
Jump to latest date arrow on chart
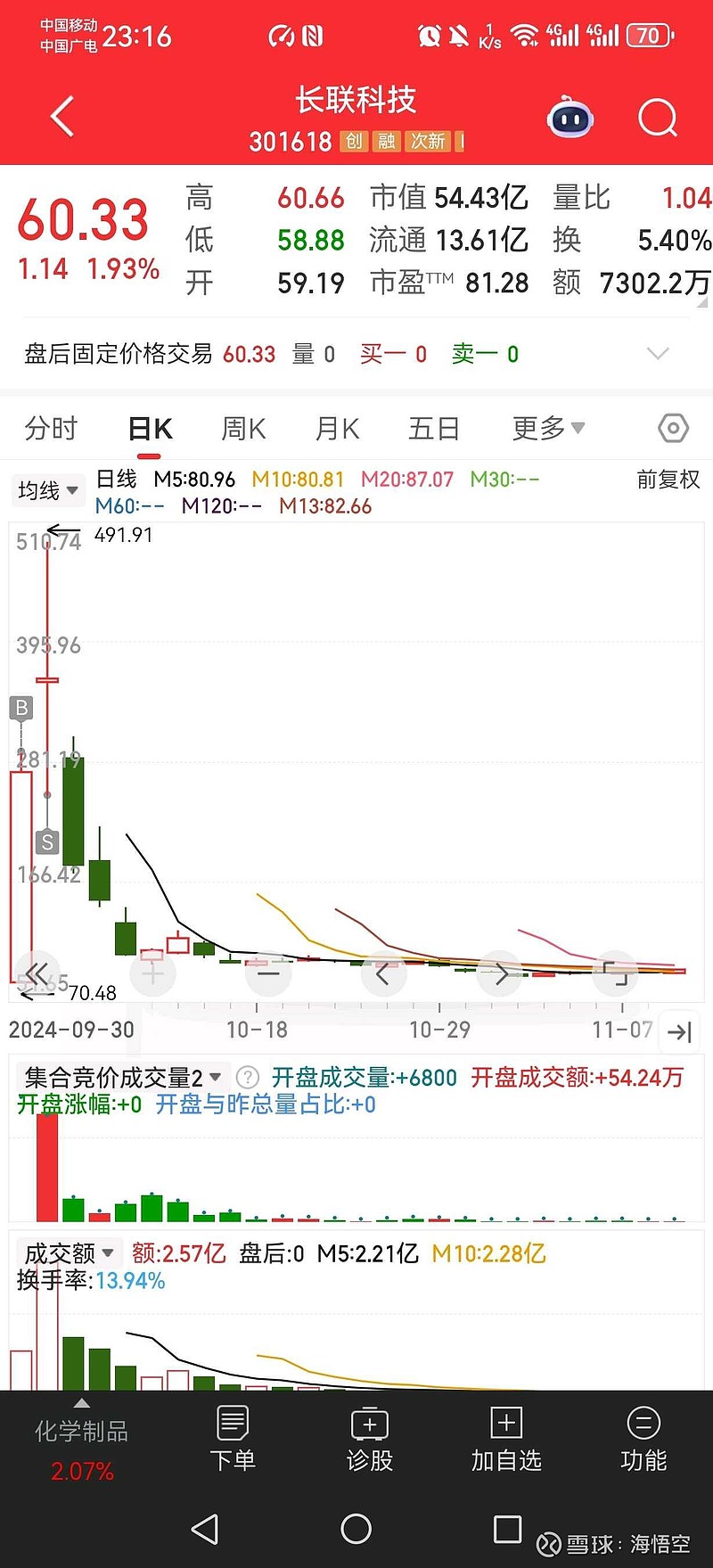click(679, 1032)
